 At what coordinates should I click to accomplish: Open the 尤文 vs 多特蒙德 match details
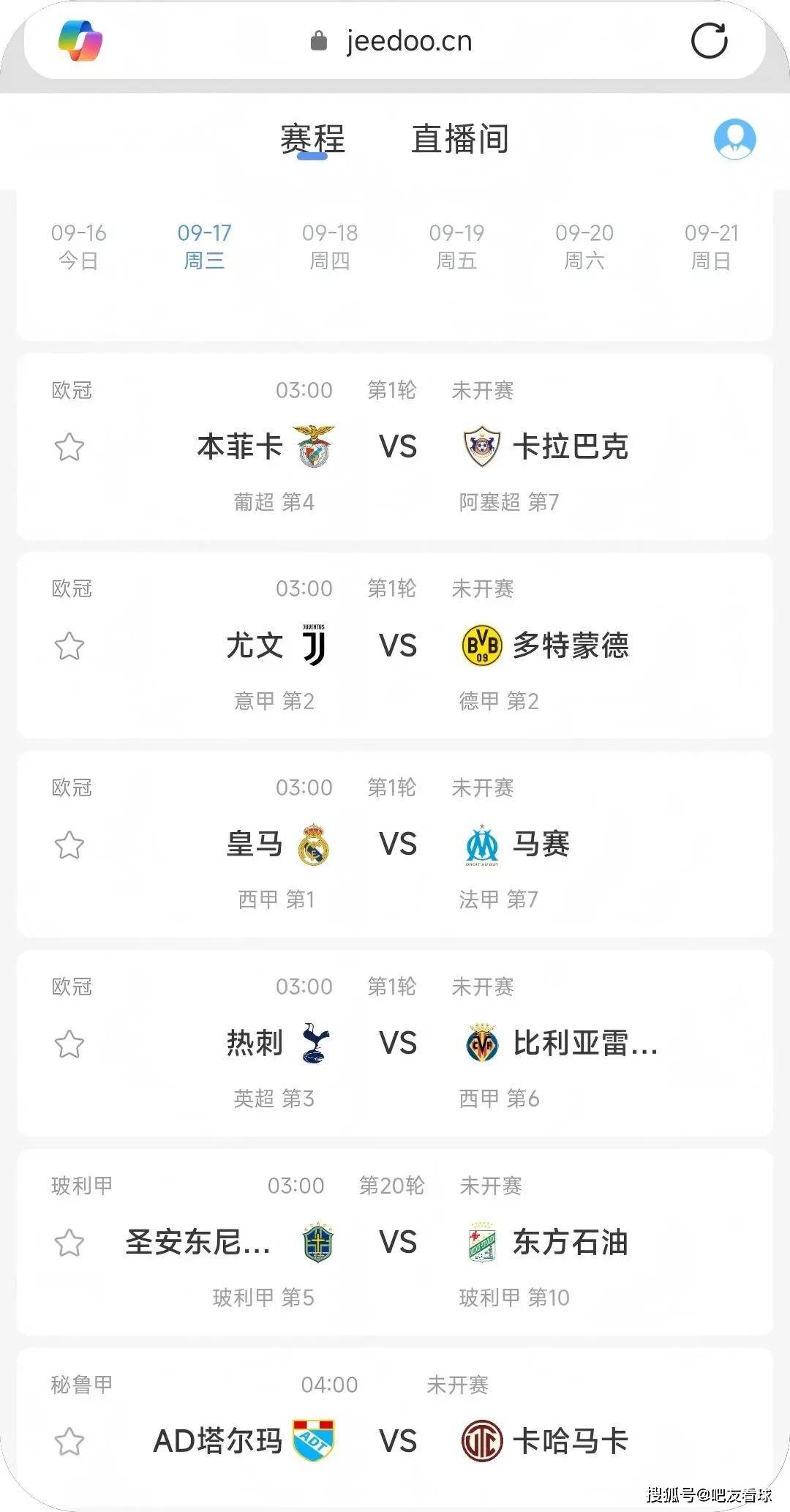point(398,645)
